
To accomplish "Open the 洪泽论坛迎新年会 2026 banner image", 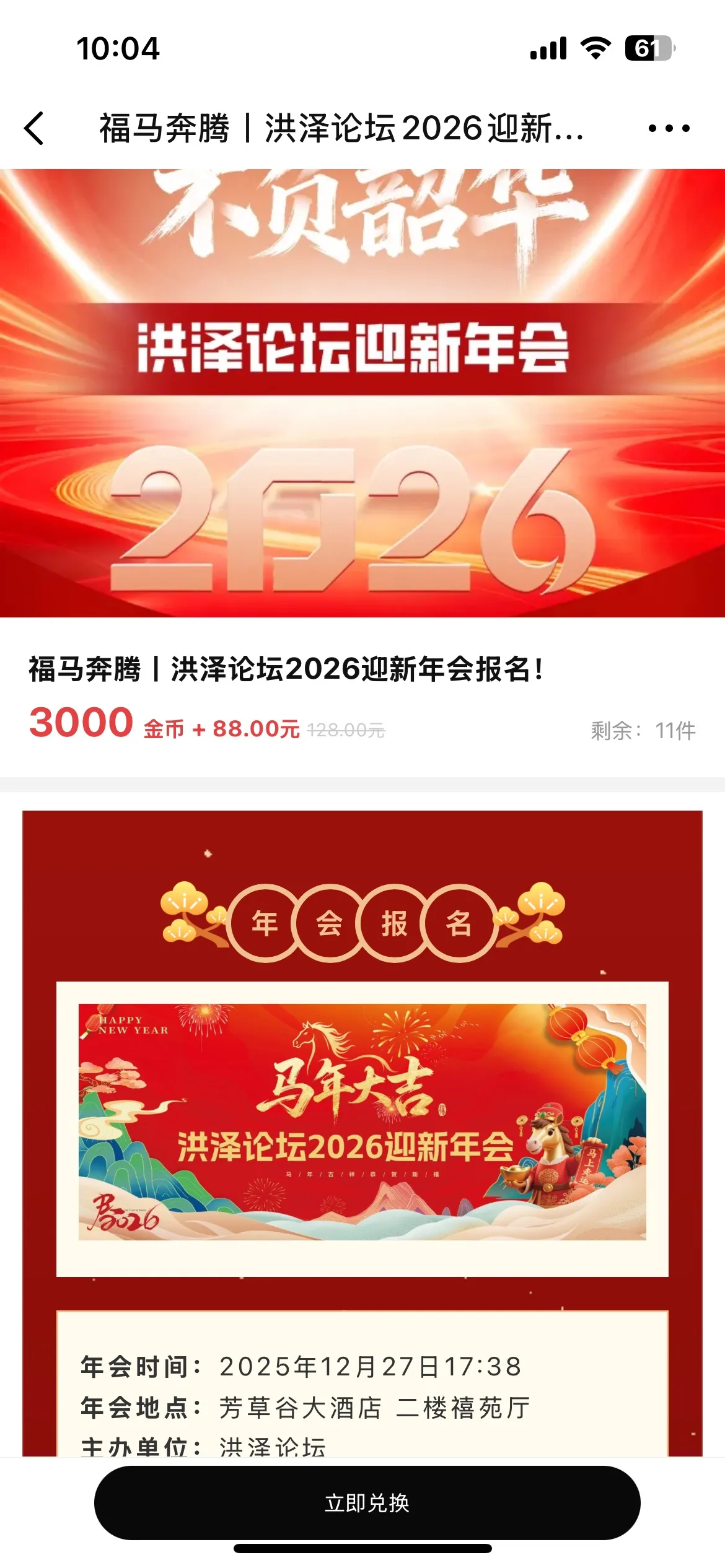I will point(362,393).
